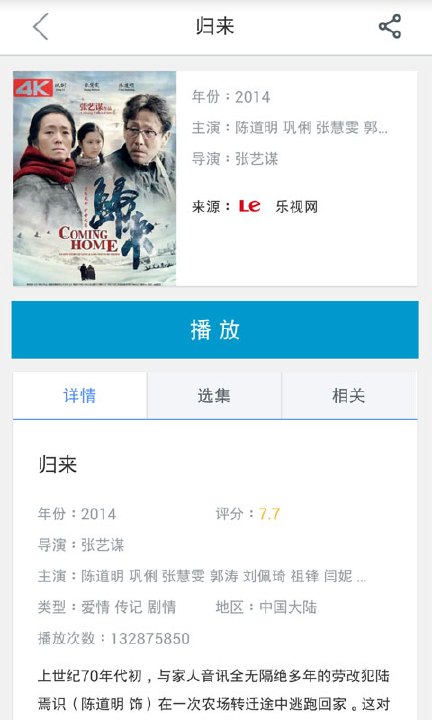This screenshot has width=432, height=720.
Task: Open the Coming Home movie poster
Action: click(95, 179)
